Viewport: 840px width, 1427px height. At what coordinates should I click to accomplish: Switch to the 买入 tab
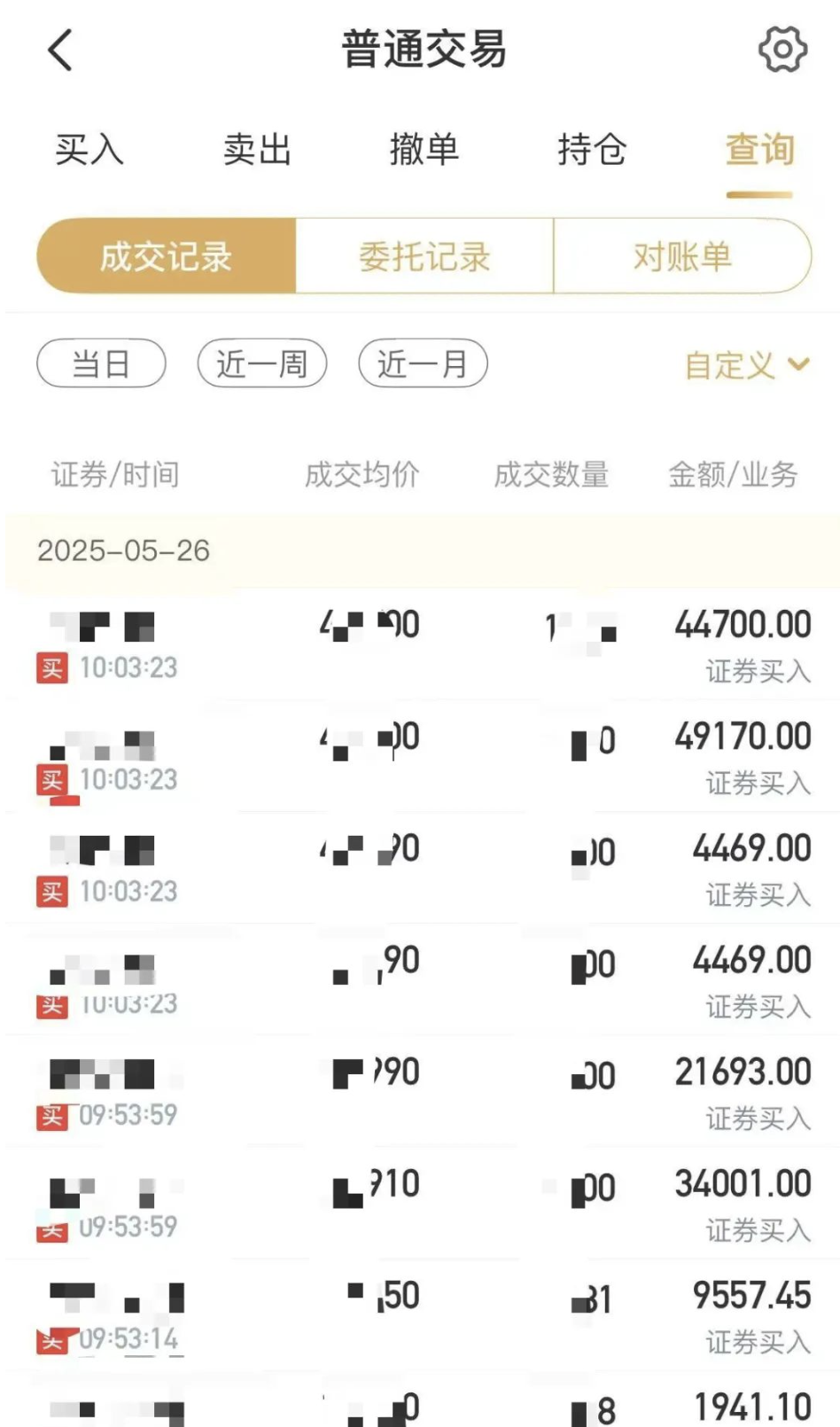[89, 150]
